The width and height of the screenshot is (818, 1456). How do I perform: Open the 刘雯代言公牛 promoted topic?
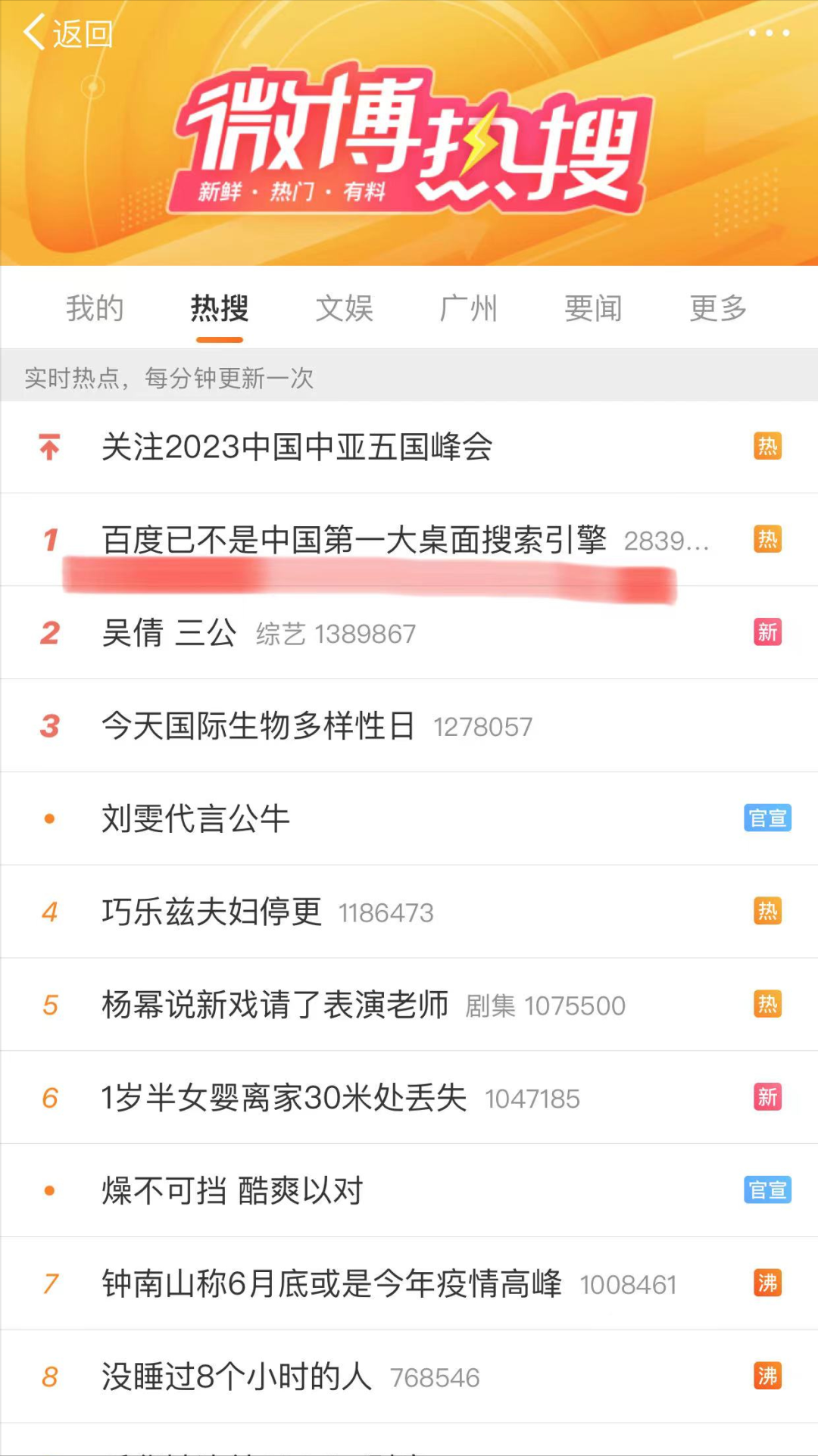tap(196, 819)
